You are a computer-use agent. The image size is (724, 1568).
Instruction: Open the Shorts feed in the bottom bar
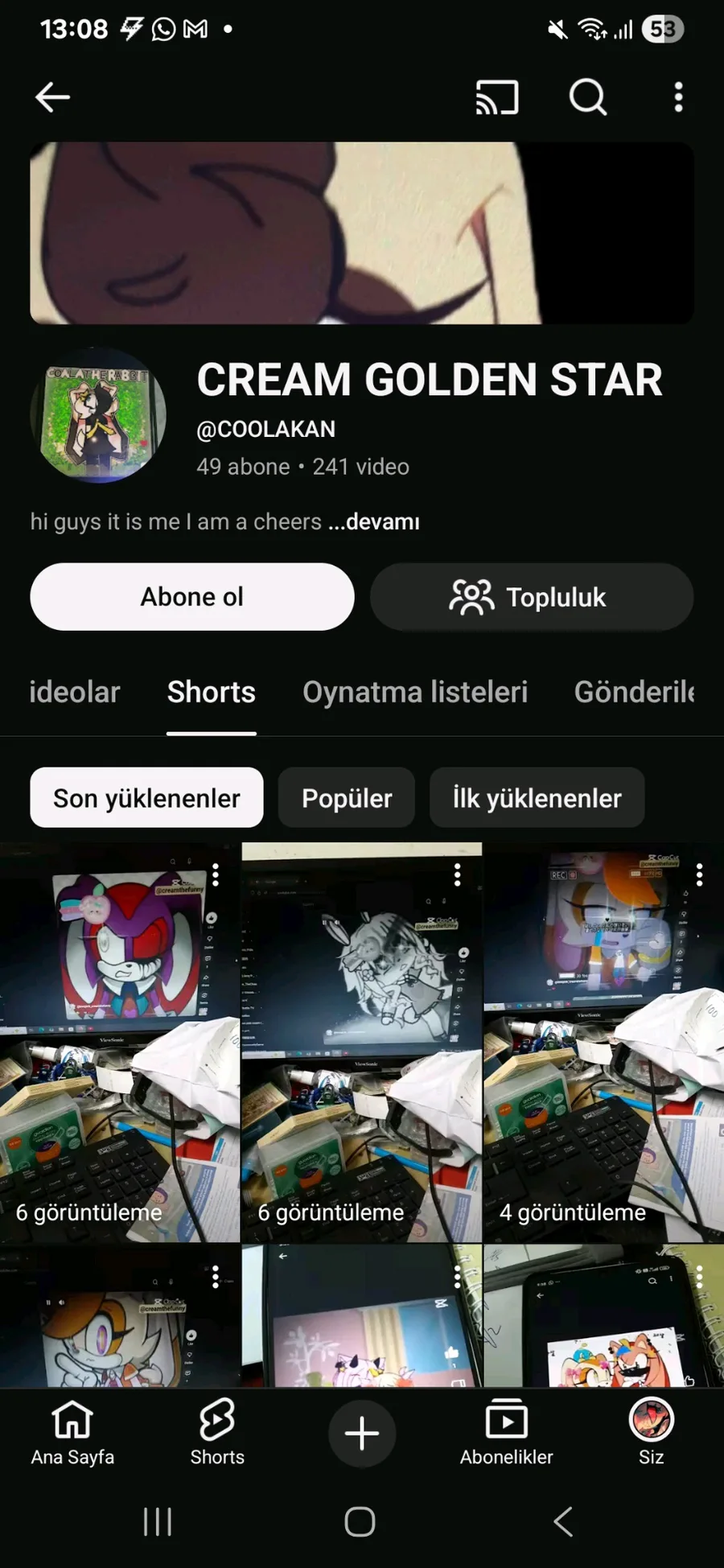pos(217,1433)
